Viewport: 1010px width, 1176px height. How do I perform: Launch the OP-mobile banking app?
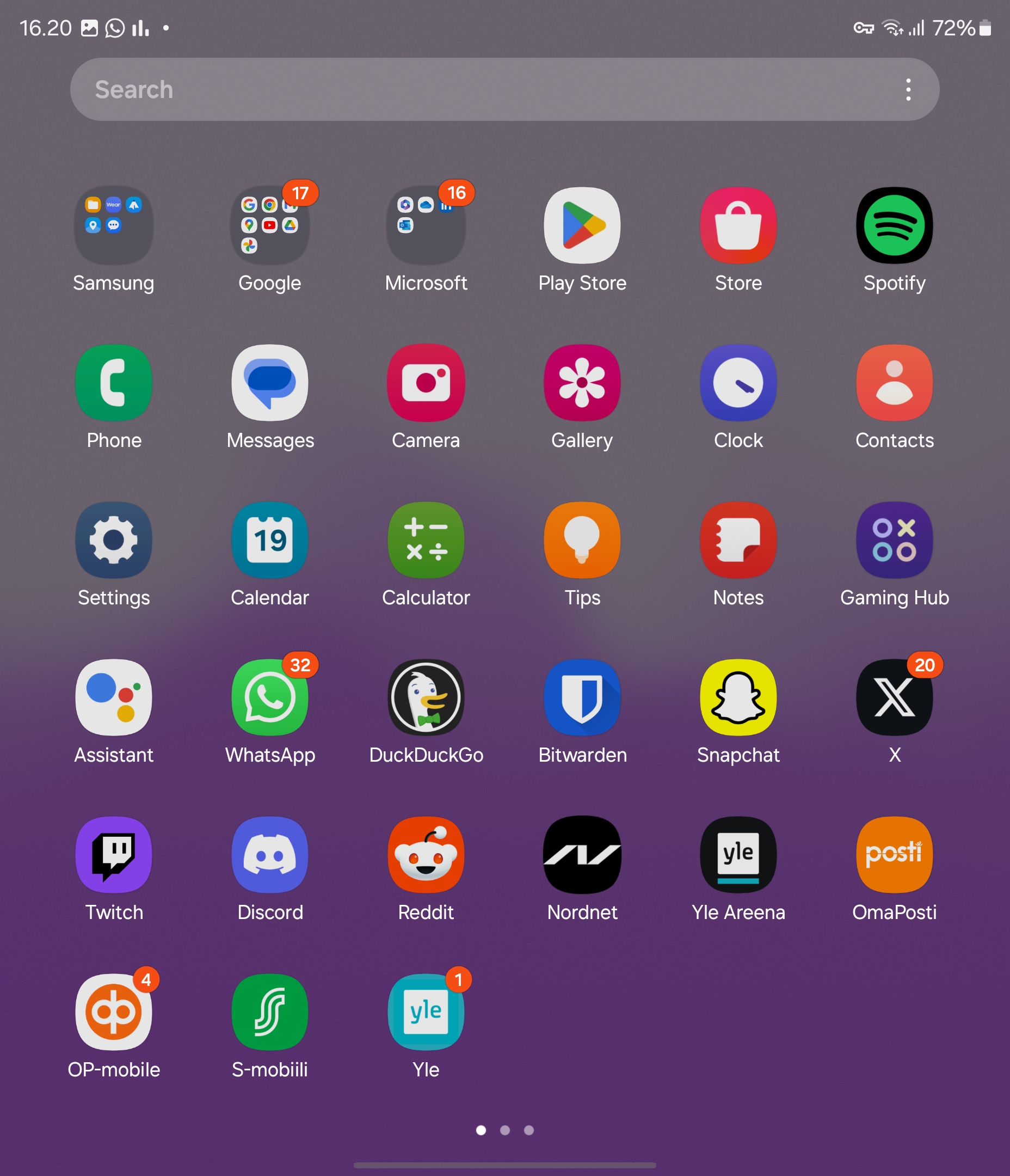click(114, 1012)
